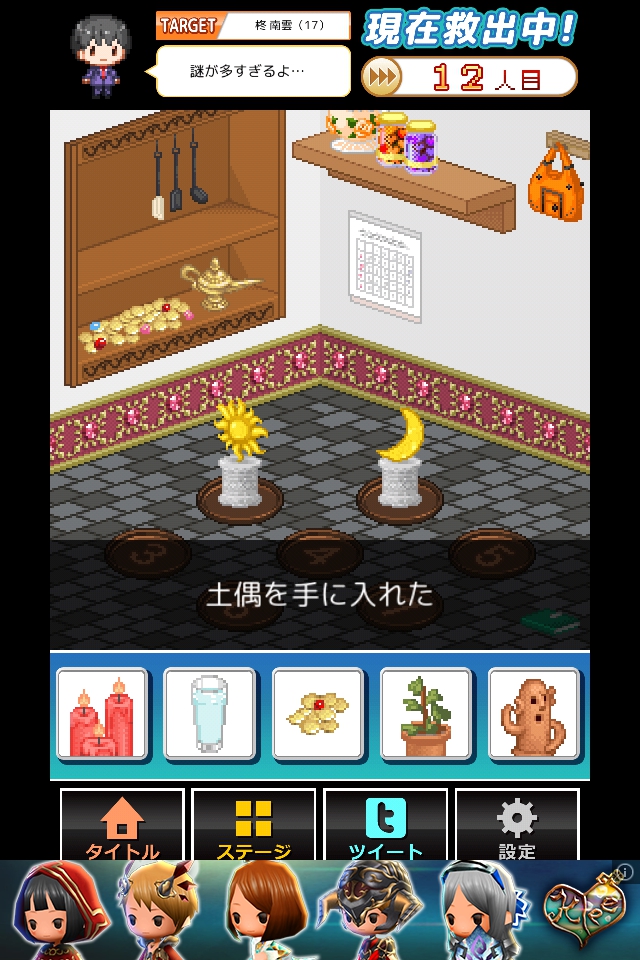
Task: Open the ステージ stage select
Action: 254,826
